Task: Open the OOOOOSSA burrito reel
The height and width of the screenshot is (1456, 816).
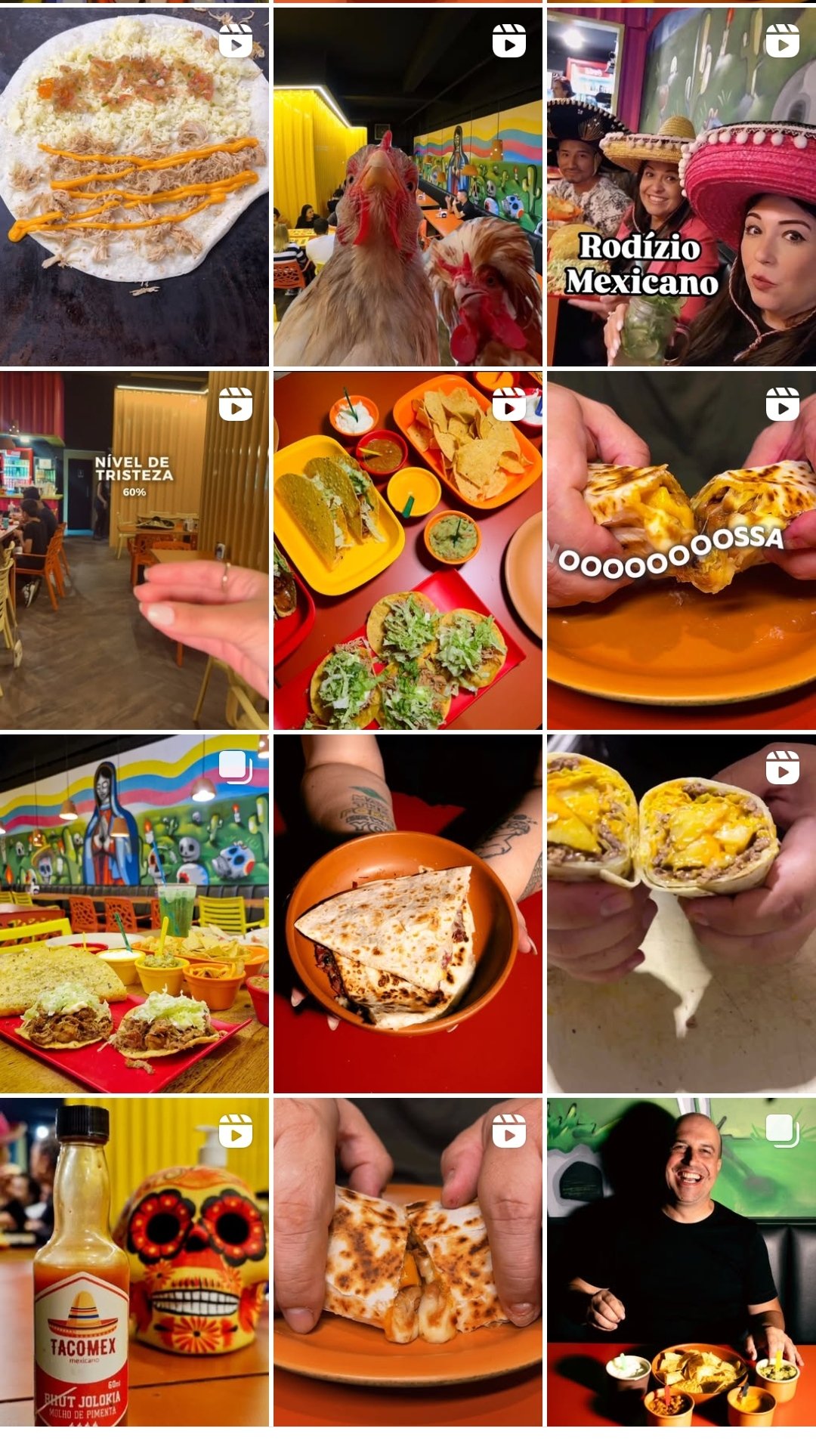Action: [681, 550]
